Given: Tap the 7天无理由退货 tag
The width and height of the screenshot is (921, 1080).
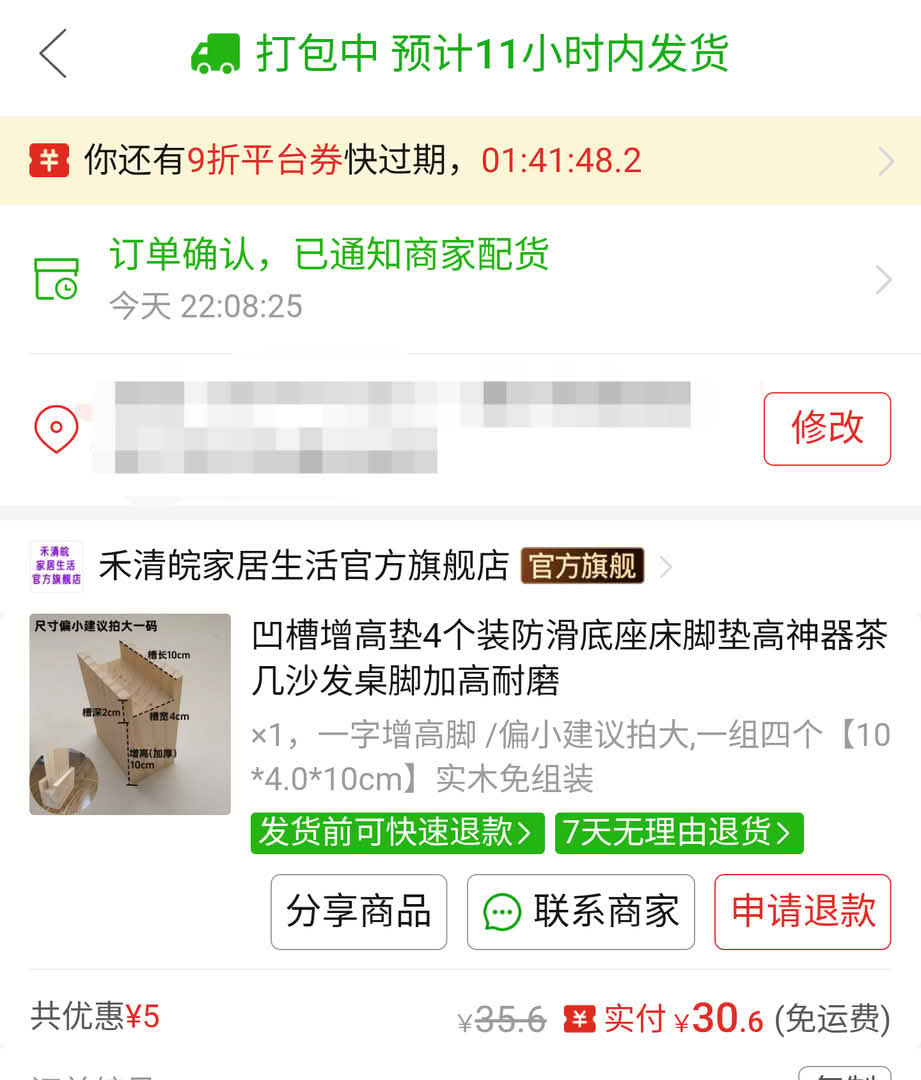Looking at the screenshot, I should pyautogui.click(x=678, y=832).
